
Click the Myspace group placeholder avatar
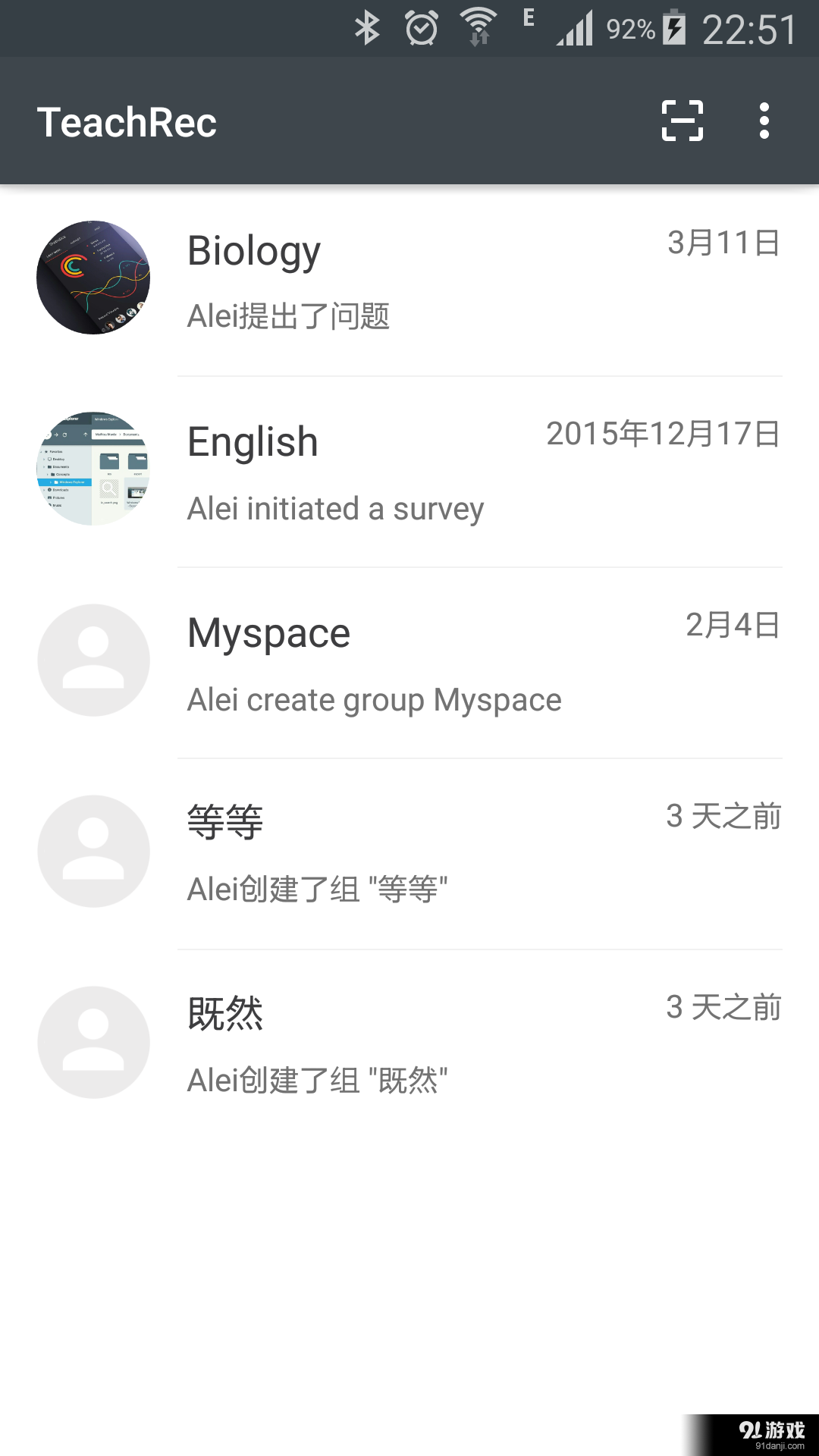pyautogui.click(x=93, y=660)
